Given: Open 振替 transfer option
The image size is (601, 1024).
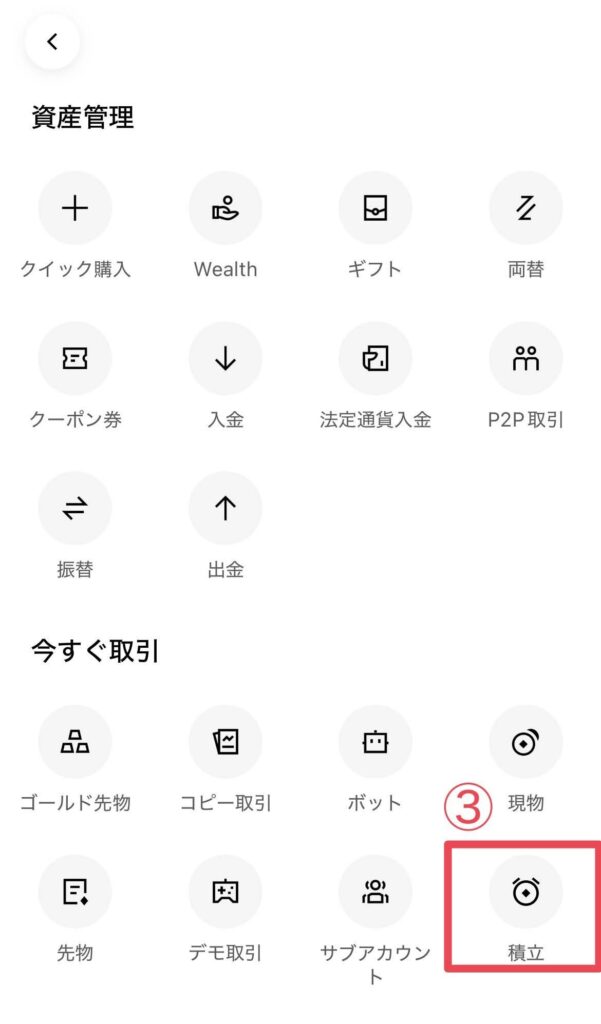Looking at the screenshot, I should click(x=75, y=508).
